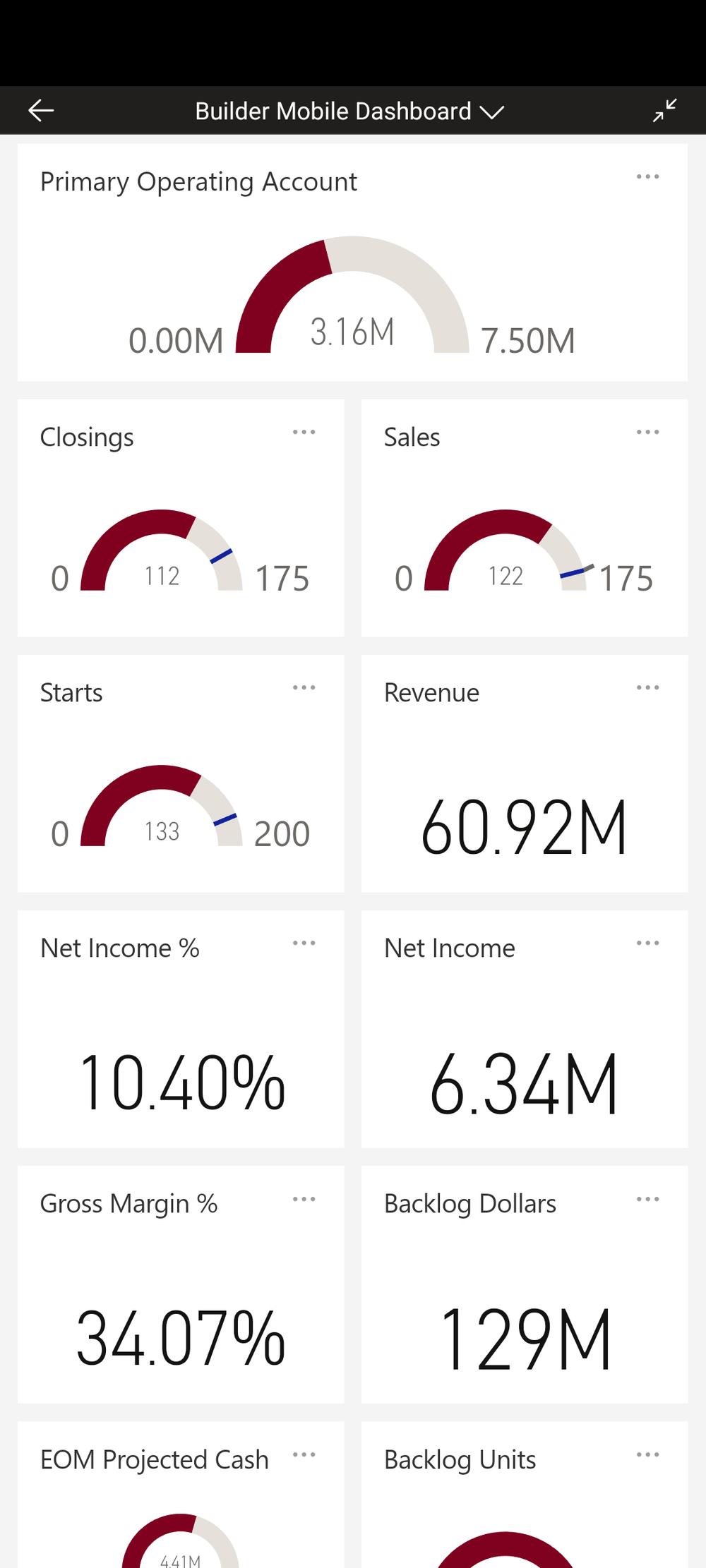Exit fullscreen dashboard view

pos(664,111)
